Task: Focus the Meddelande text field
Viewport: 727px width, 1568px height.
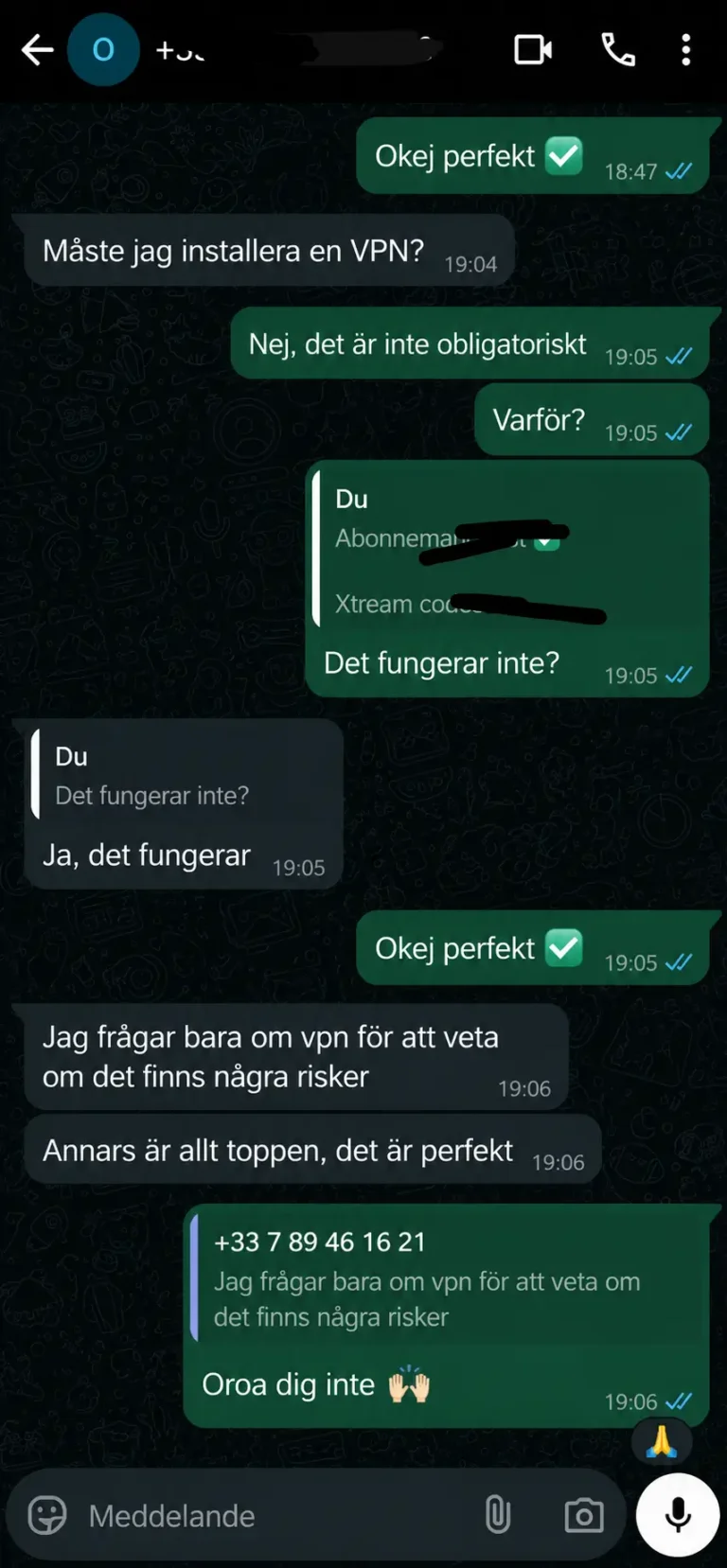Action: pyautogui.click(x=275, y=1515)
